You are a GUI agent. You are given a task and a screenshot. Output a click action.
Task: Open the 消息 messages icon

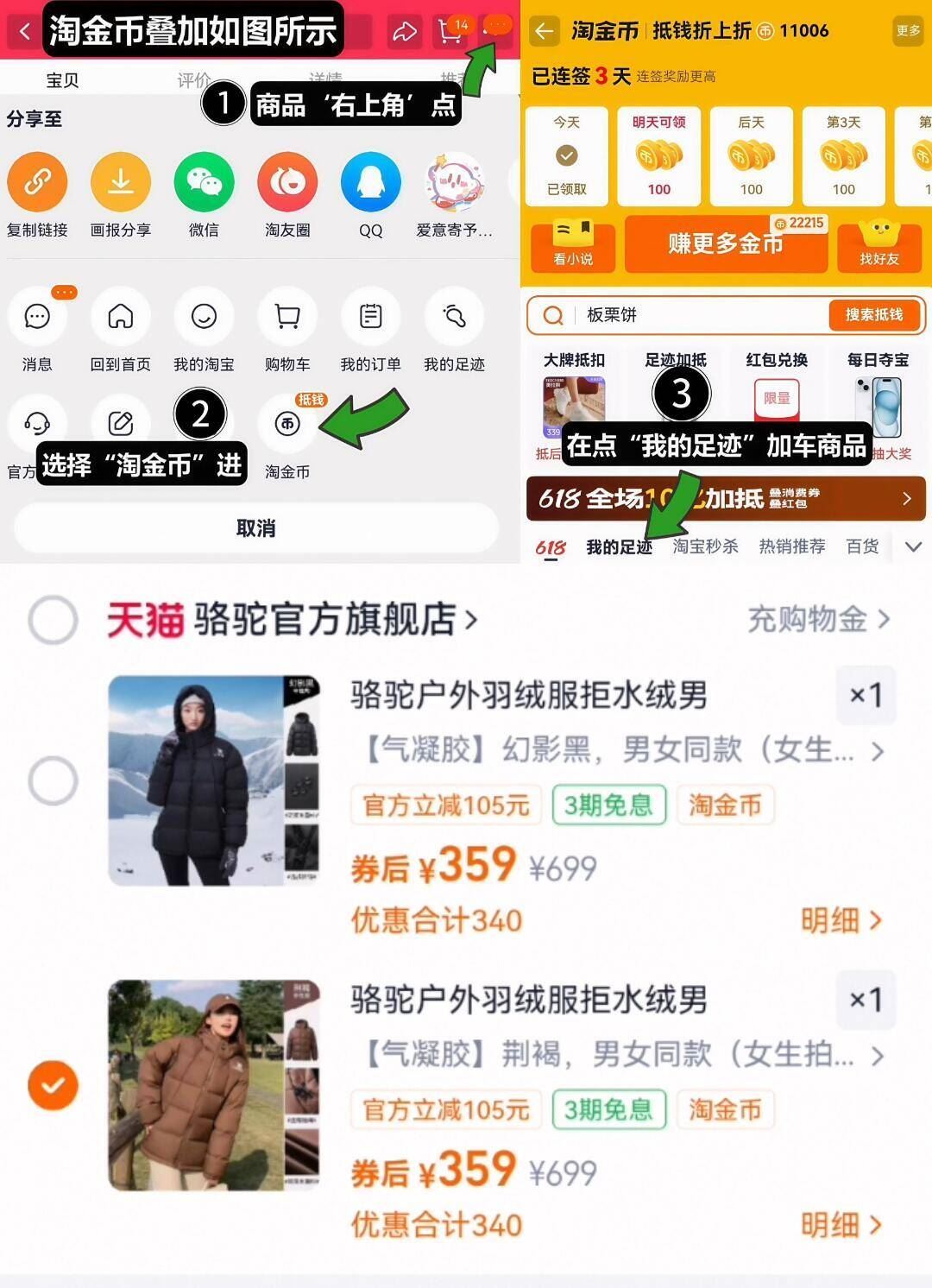37,318
